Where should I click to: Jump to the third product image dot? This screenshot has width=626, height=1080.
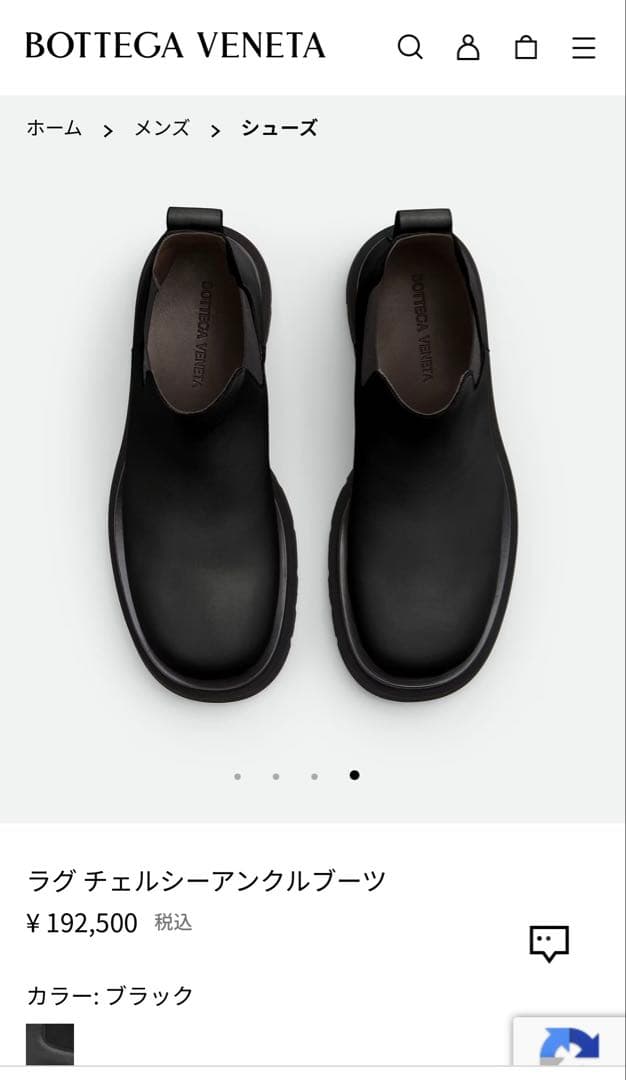click(315, 776)
